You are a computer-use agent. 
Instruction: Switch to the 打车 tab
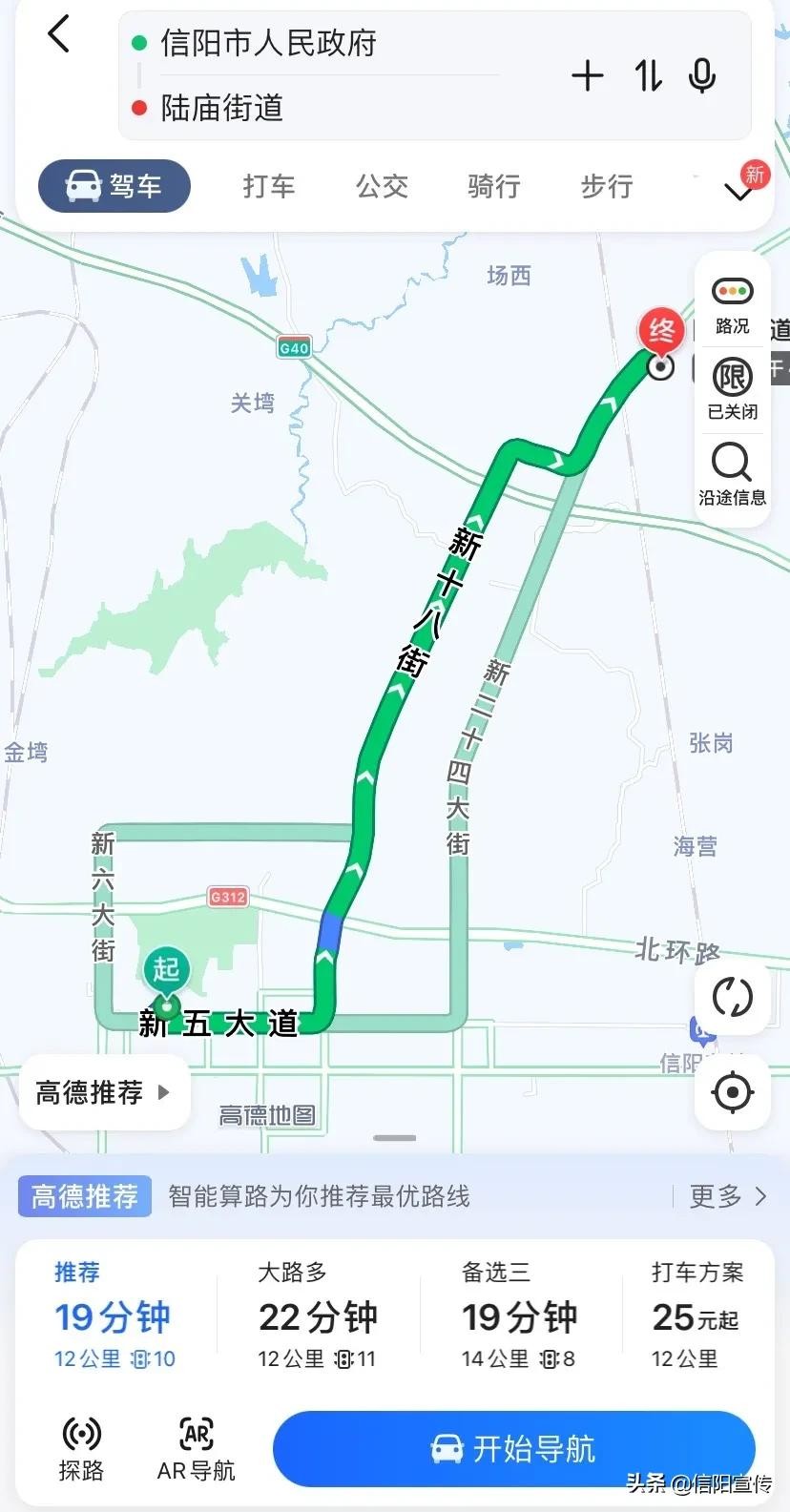click(x=269, y=186)
